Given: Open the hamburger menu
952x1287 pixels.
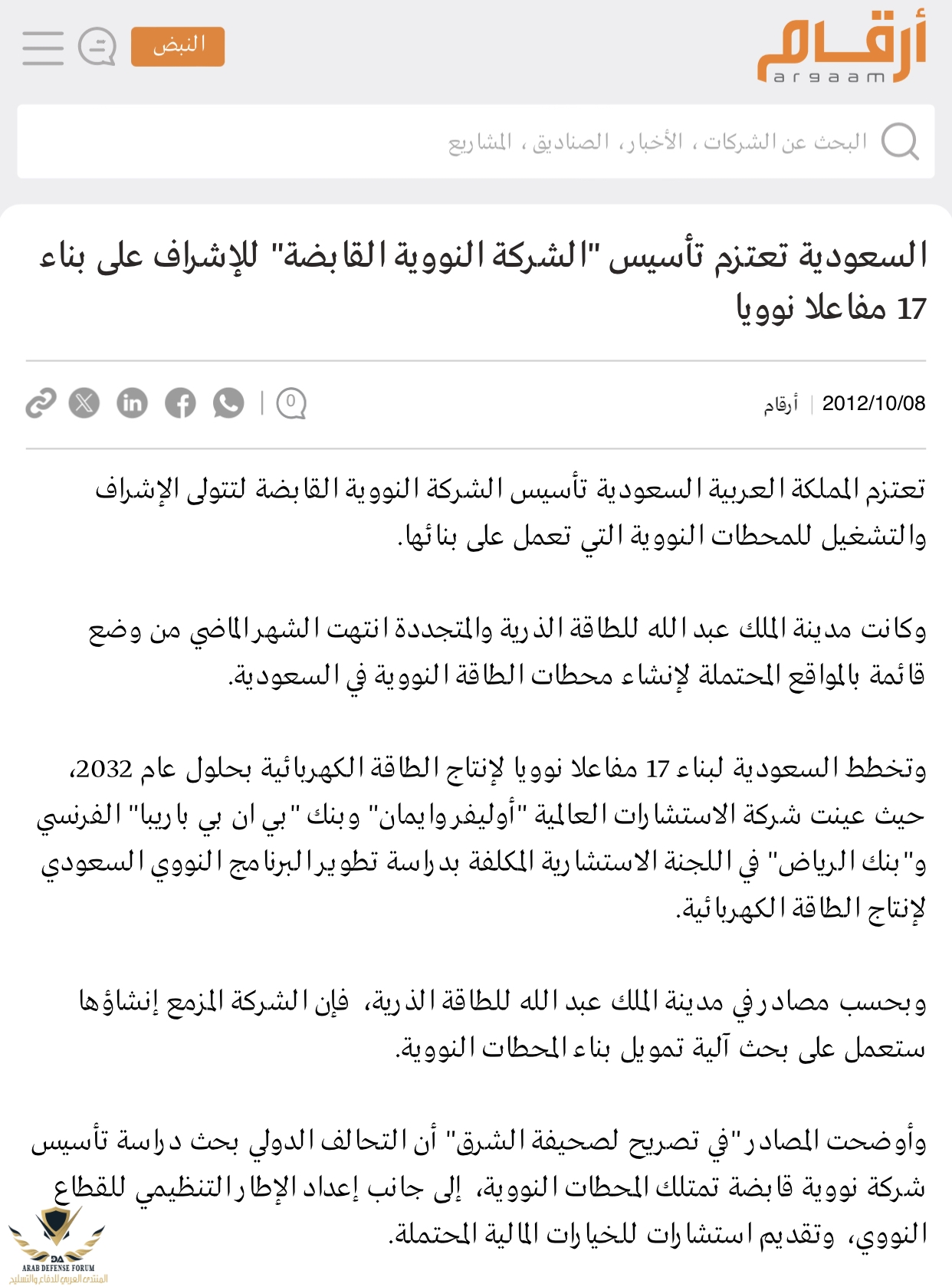Looking at the screenshot, I should (x=43, y=48).
